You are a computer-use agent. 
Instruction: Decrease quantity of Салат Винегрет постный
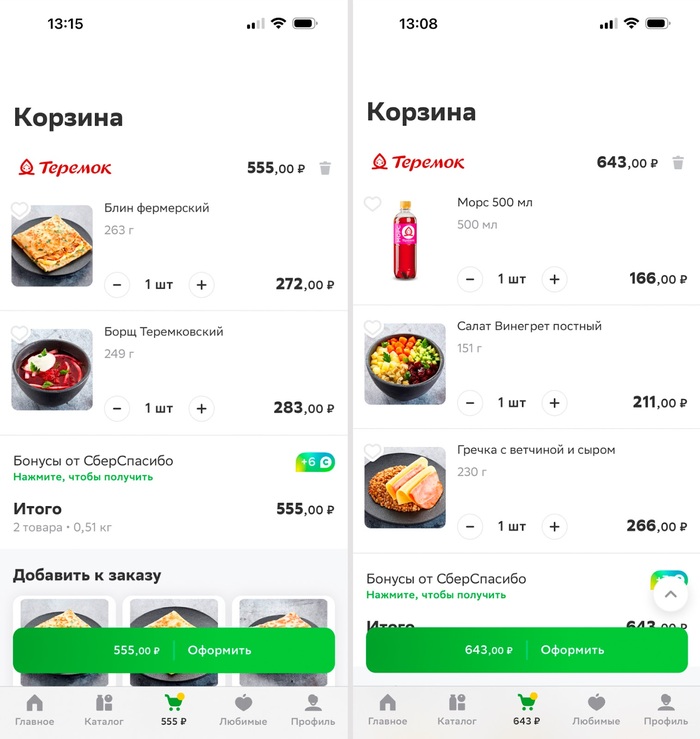(x=470, y=403)
